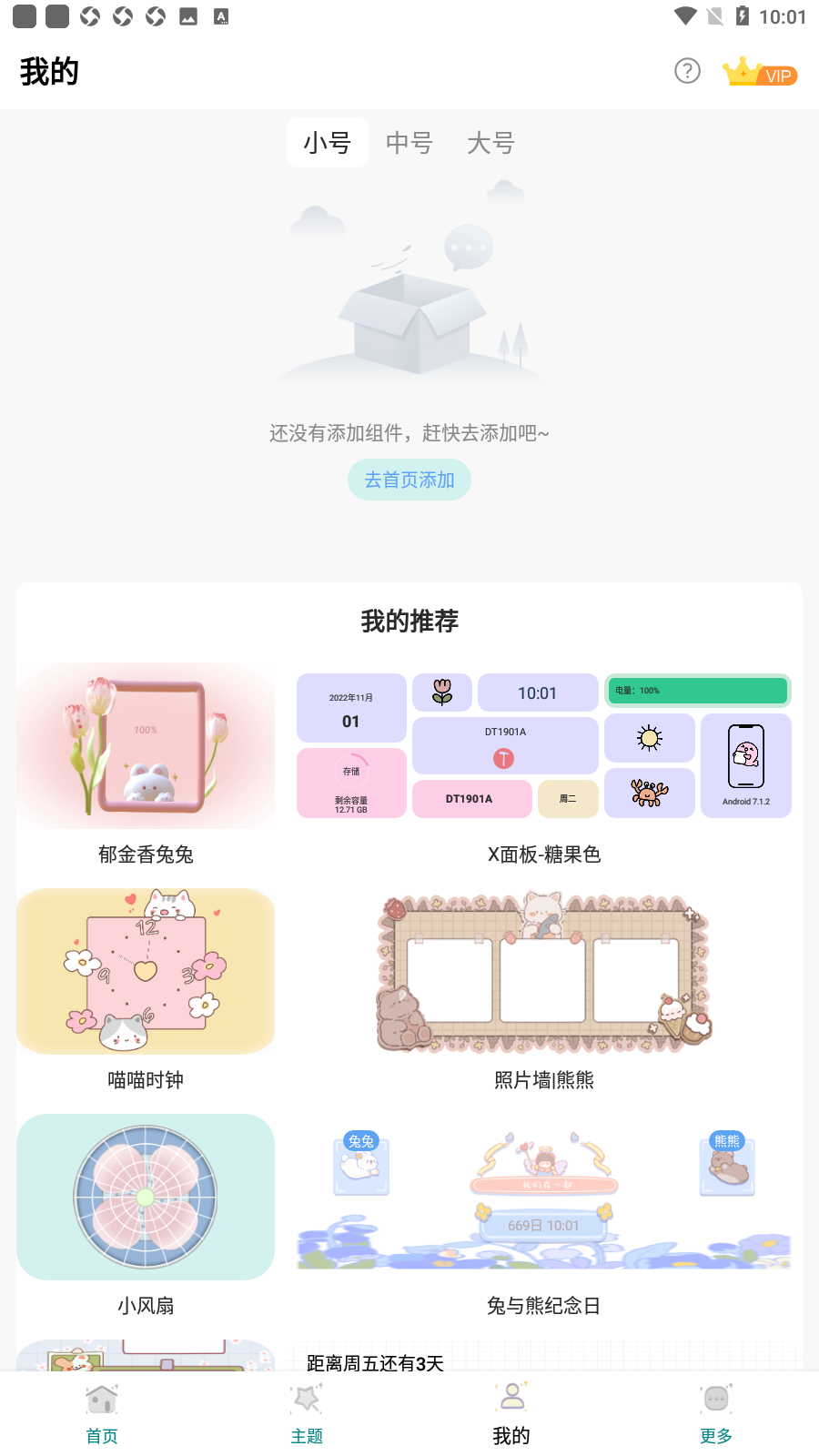The height and width of the screenshot is (1456, 819).
Task: Switch to the 大号 size tab
Action: tap(491, 143)
